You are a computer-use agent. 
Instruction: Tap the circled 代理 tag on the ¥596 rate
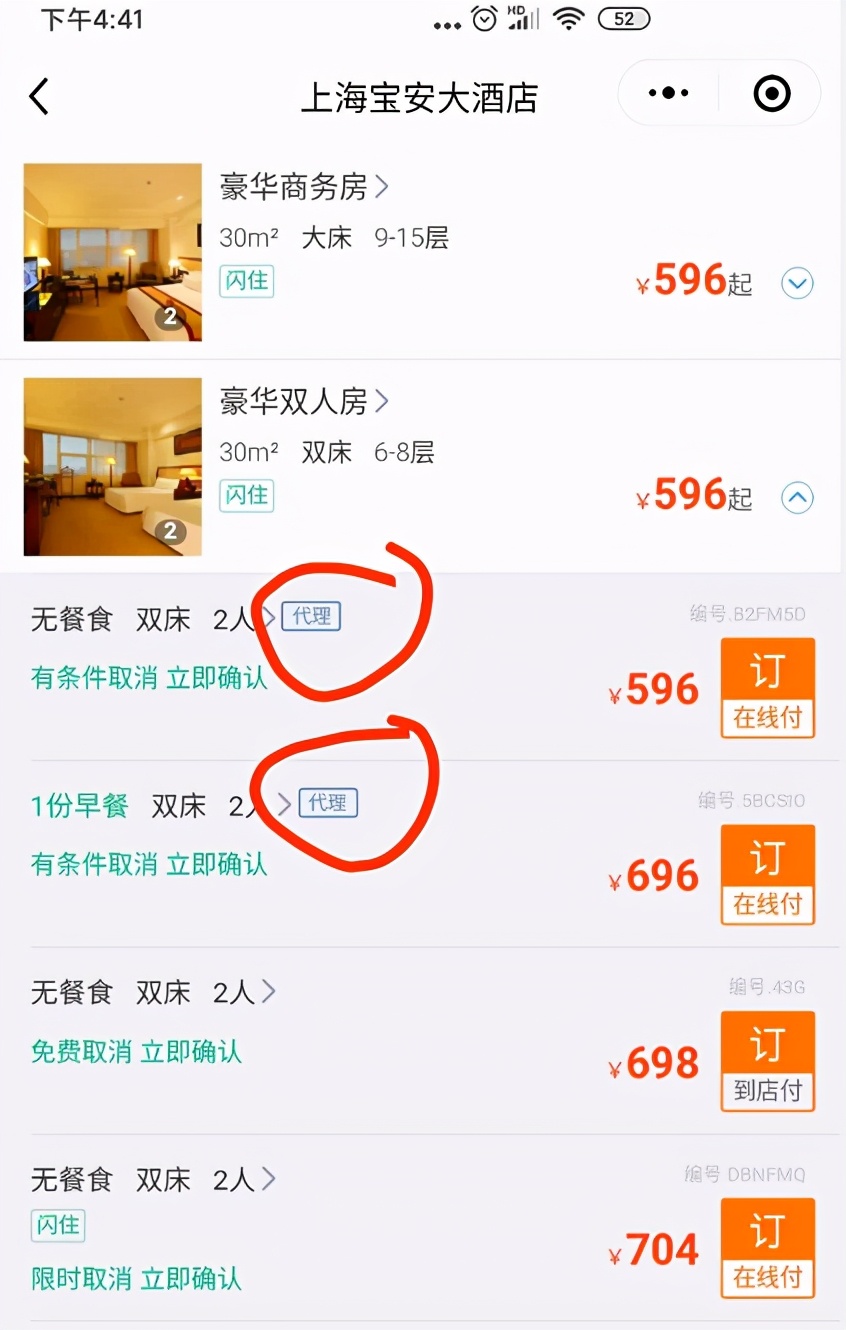(x=313, y=617)
